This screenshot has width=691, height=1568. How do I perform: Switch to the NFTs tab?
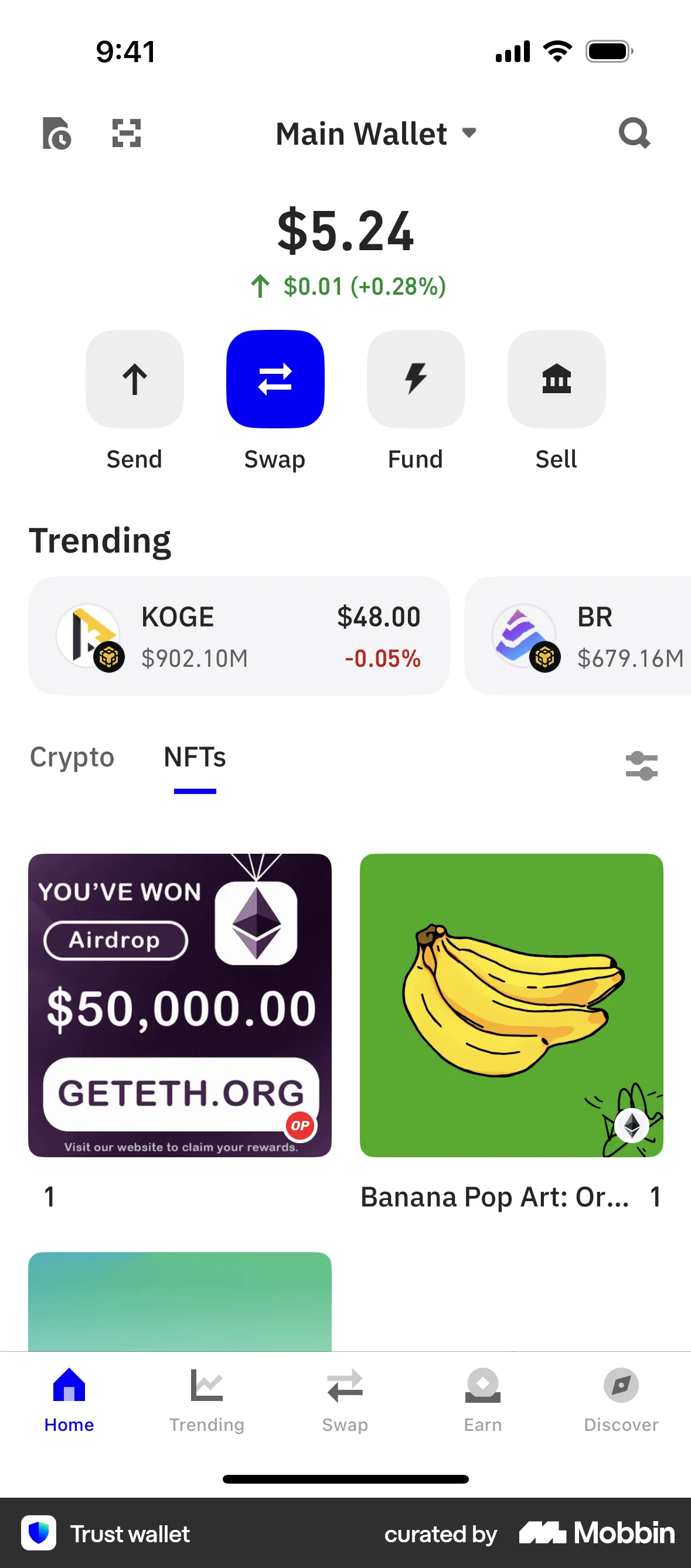(193, 758)
